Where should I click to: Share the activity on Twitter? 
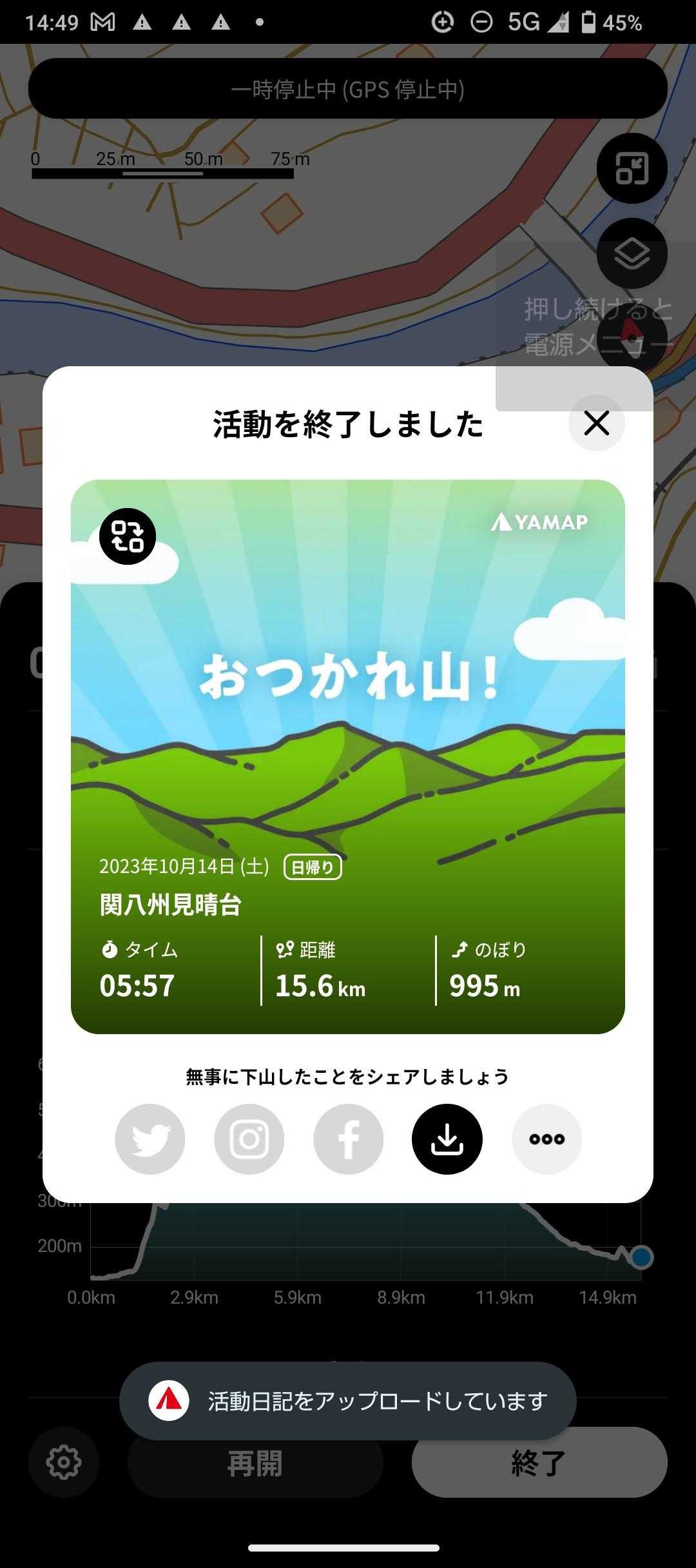click(150, 1139)
